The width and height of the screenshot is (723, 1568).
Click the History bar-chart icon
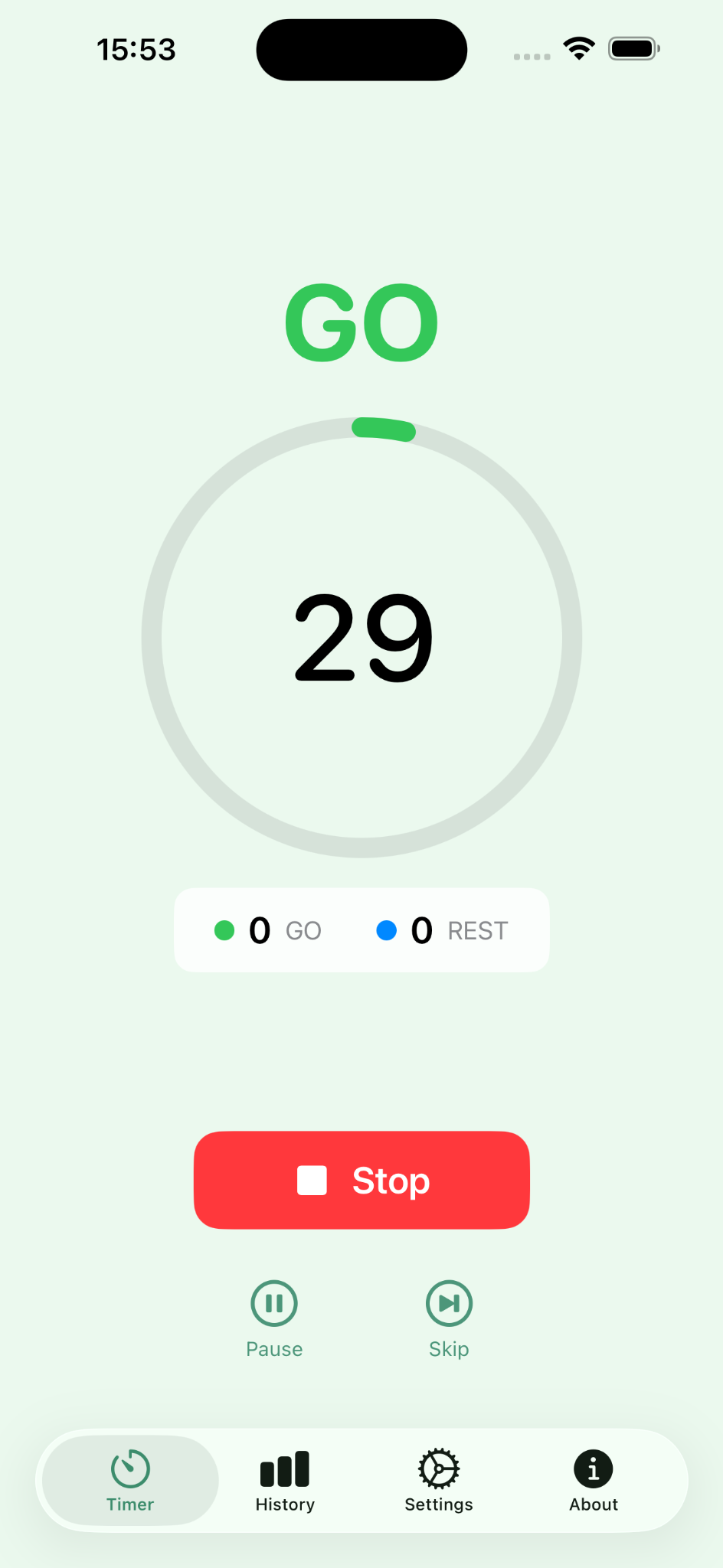284,1468
